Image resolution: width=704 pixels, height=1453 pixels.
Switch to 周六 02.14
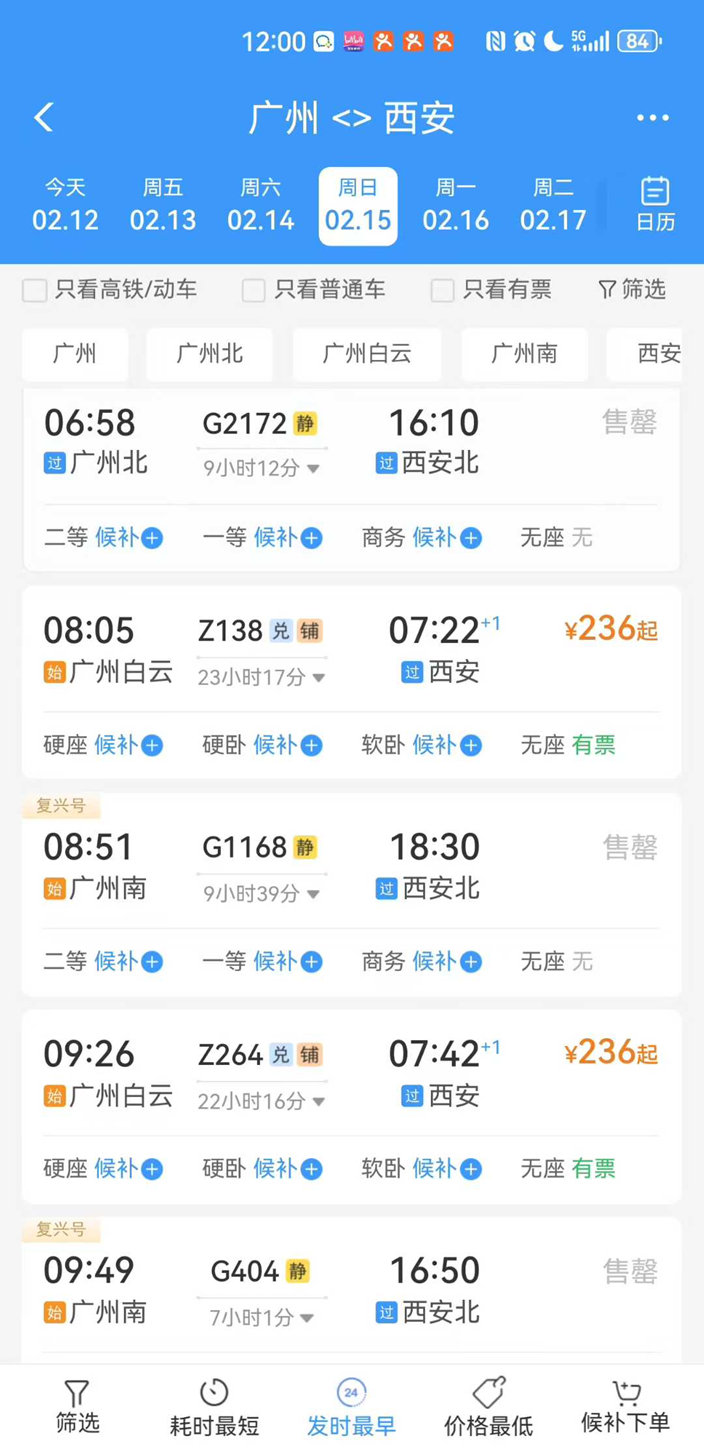tap(260, 205)
